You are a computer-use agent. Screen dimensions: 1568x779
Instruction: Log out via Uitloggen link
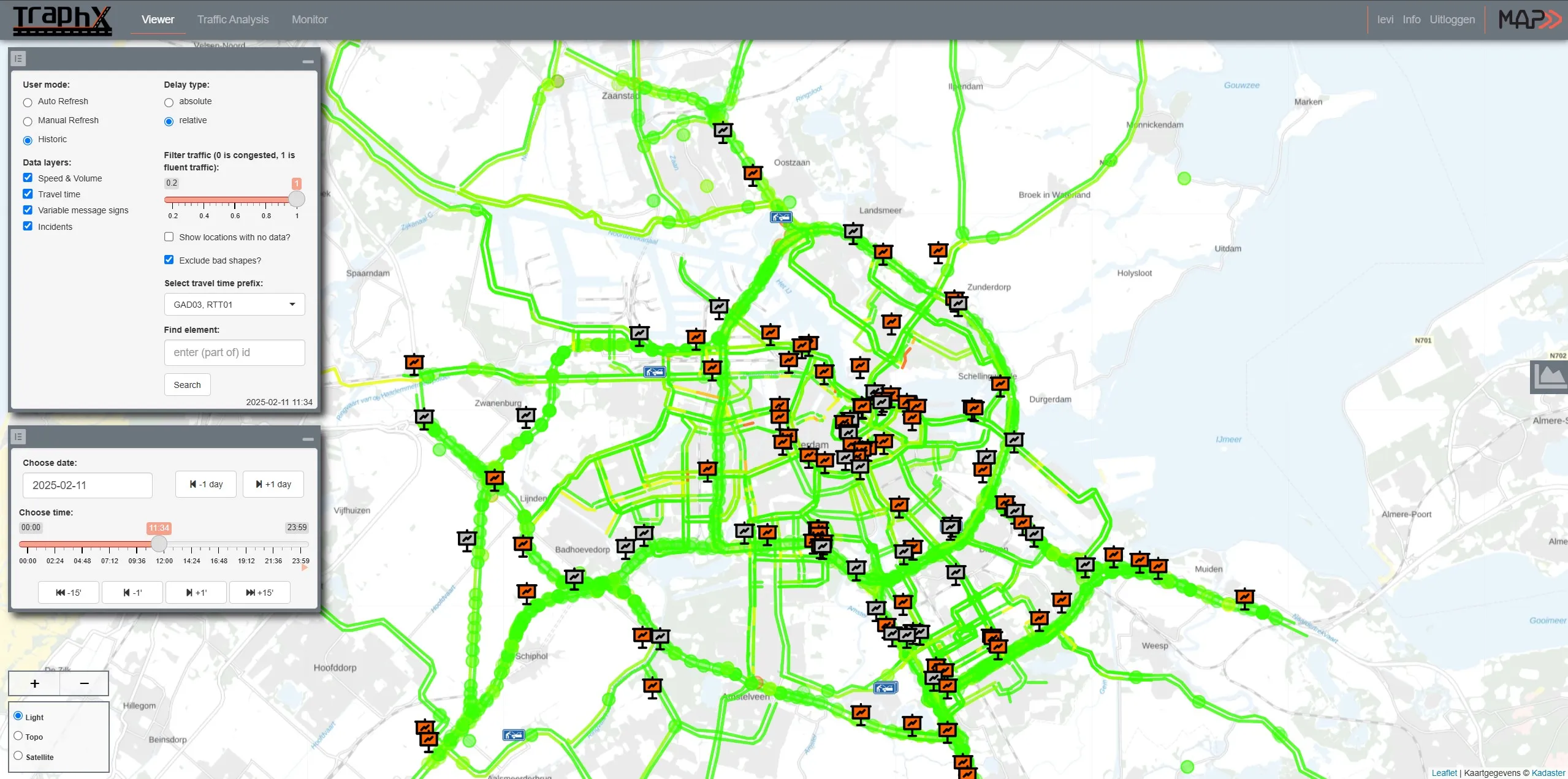(x=1452, y=20)
